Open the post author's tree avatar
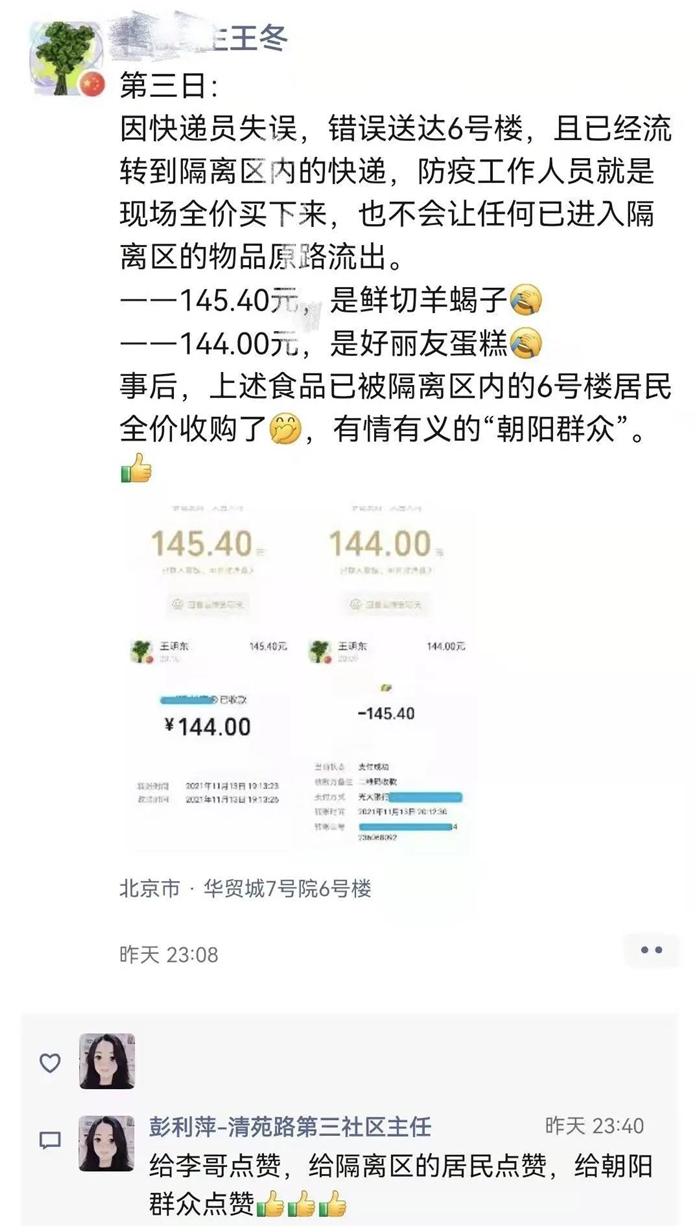This screenshot has height=1227, width=700. point(65,58)
